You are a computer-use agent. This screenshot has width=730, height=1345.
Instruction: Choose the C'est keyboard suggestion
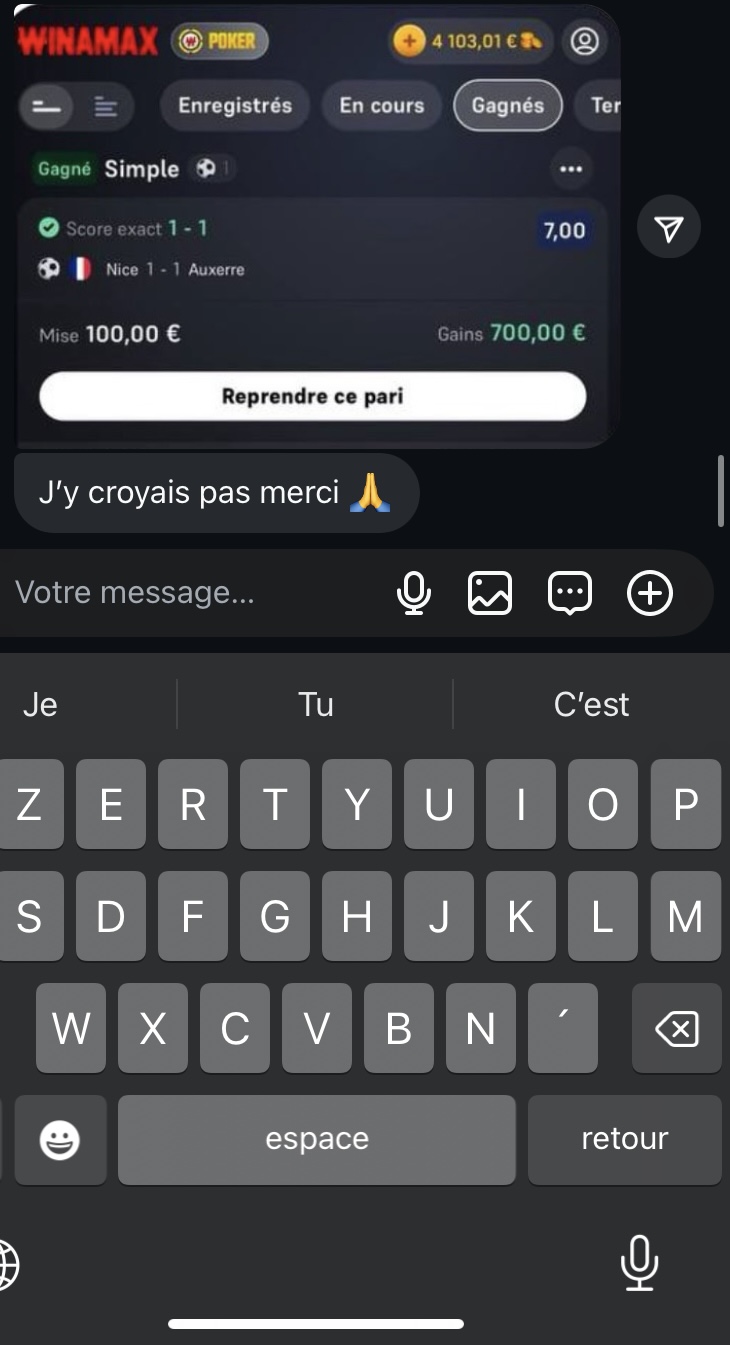(591, 704)
